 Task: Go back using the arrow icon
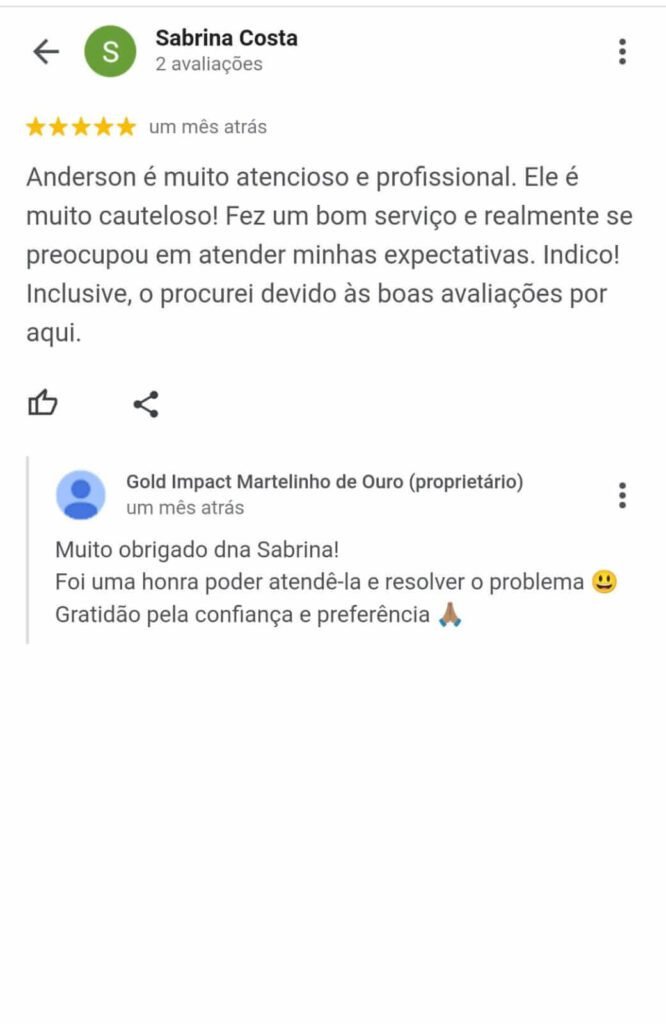(46, 52)
